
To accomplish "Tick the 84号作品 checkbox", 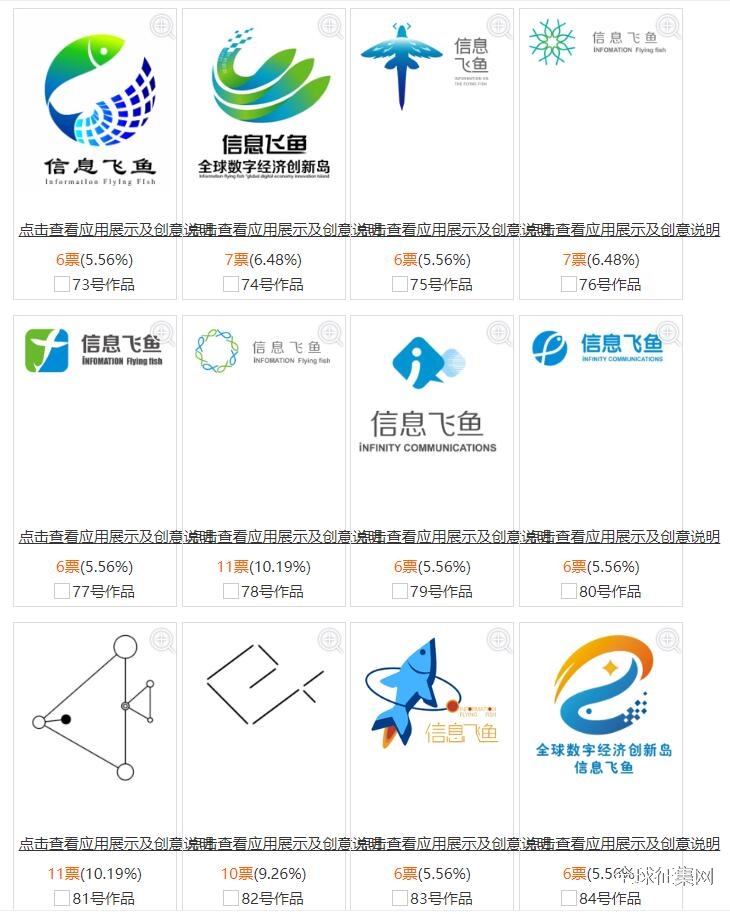I will (569, 898).
